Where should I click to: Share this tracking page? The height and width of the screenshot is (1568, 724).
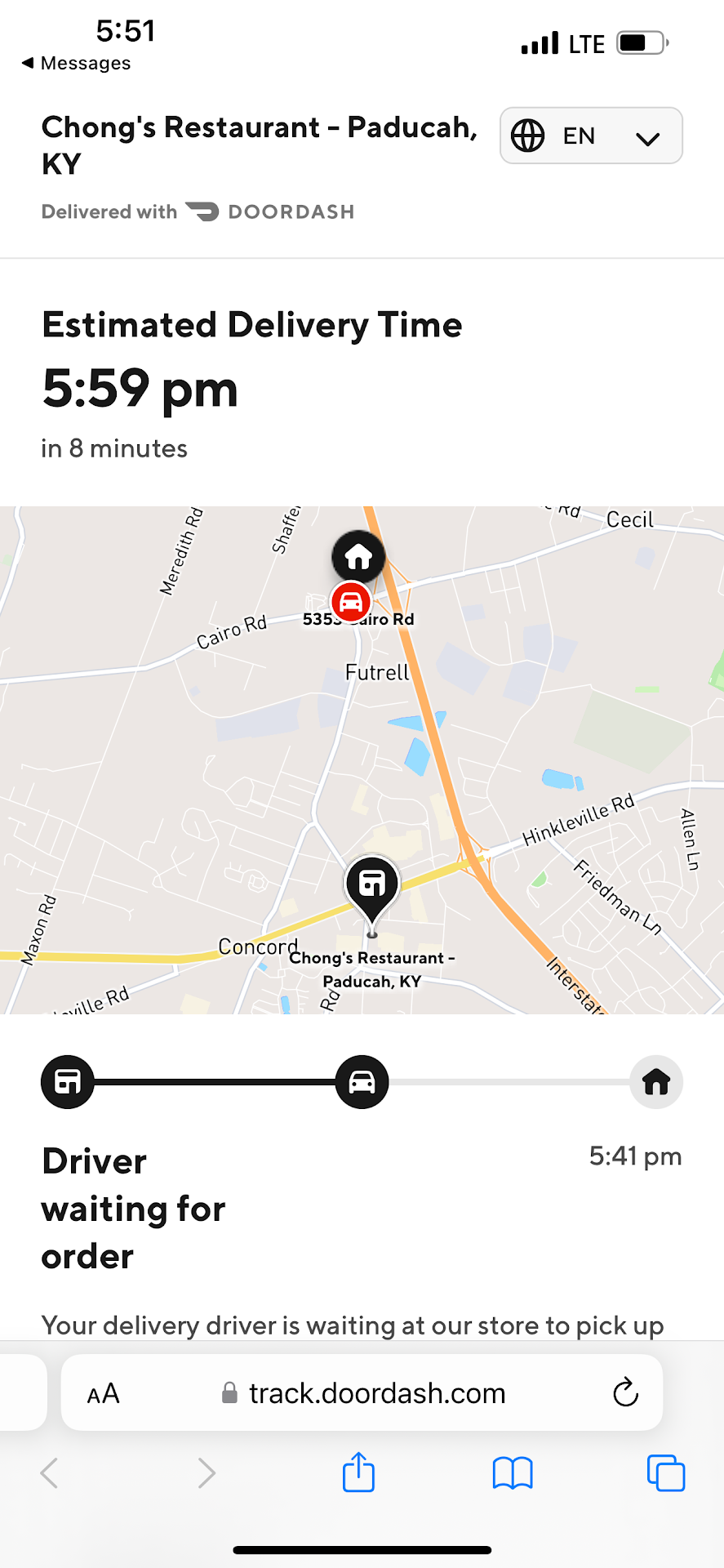(358, 1473)
